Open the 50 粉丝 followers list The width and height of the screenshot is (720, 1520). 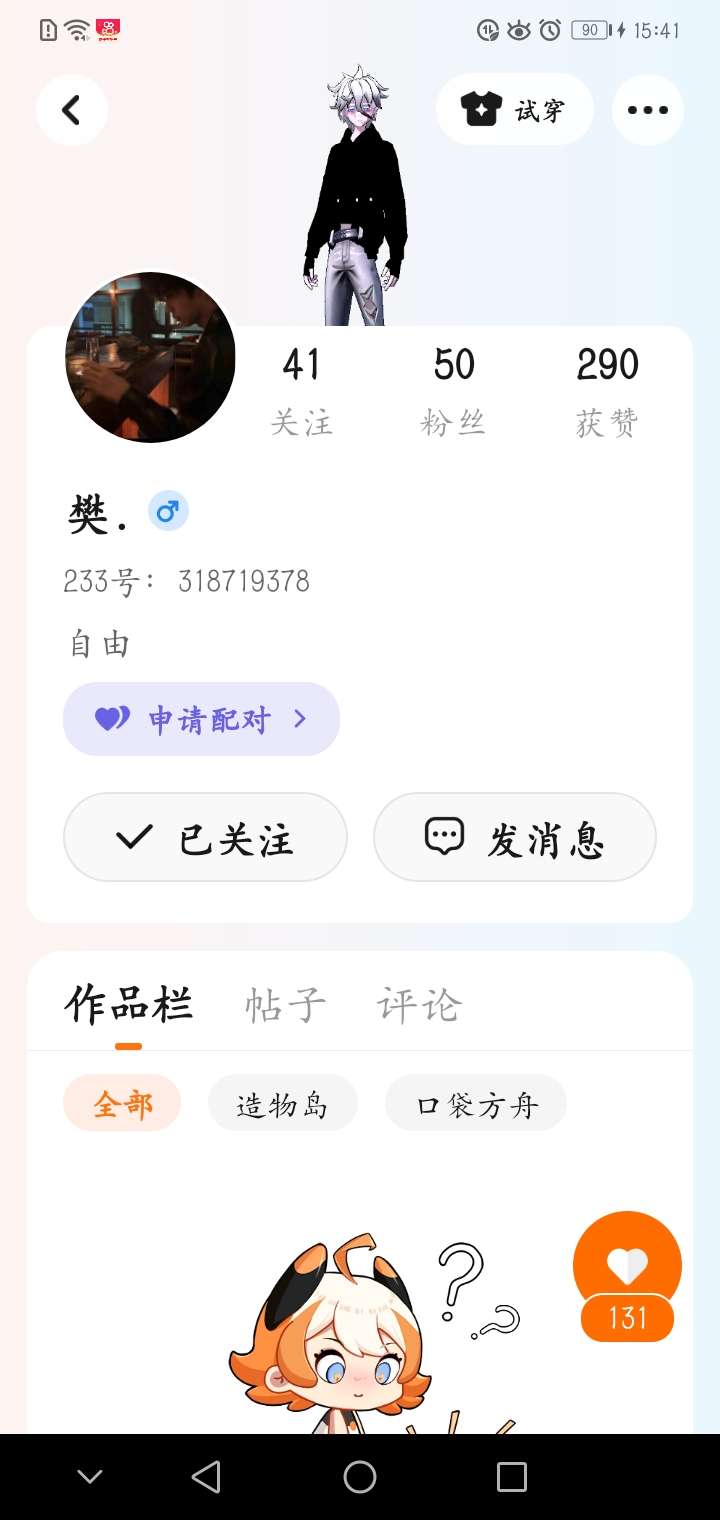[x=453, y=390]
